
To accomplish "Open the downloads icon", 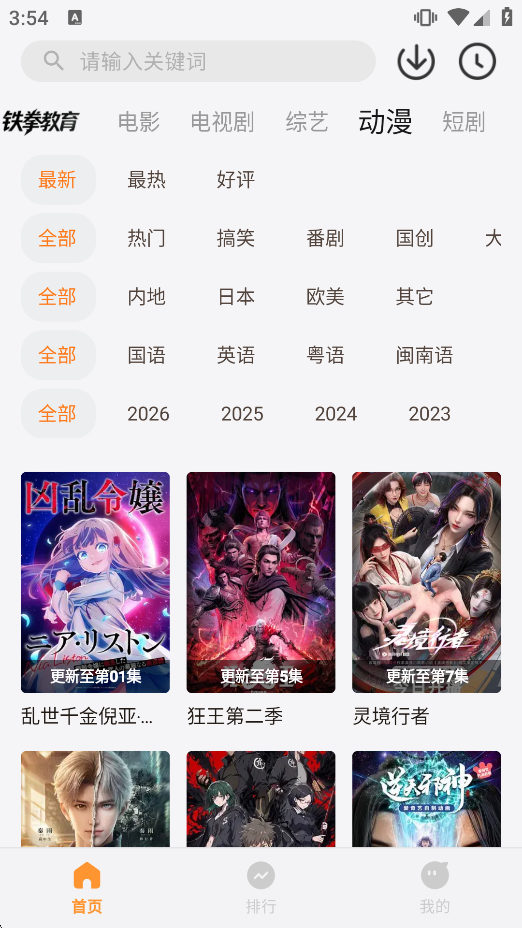I will pos(416,61).
